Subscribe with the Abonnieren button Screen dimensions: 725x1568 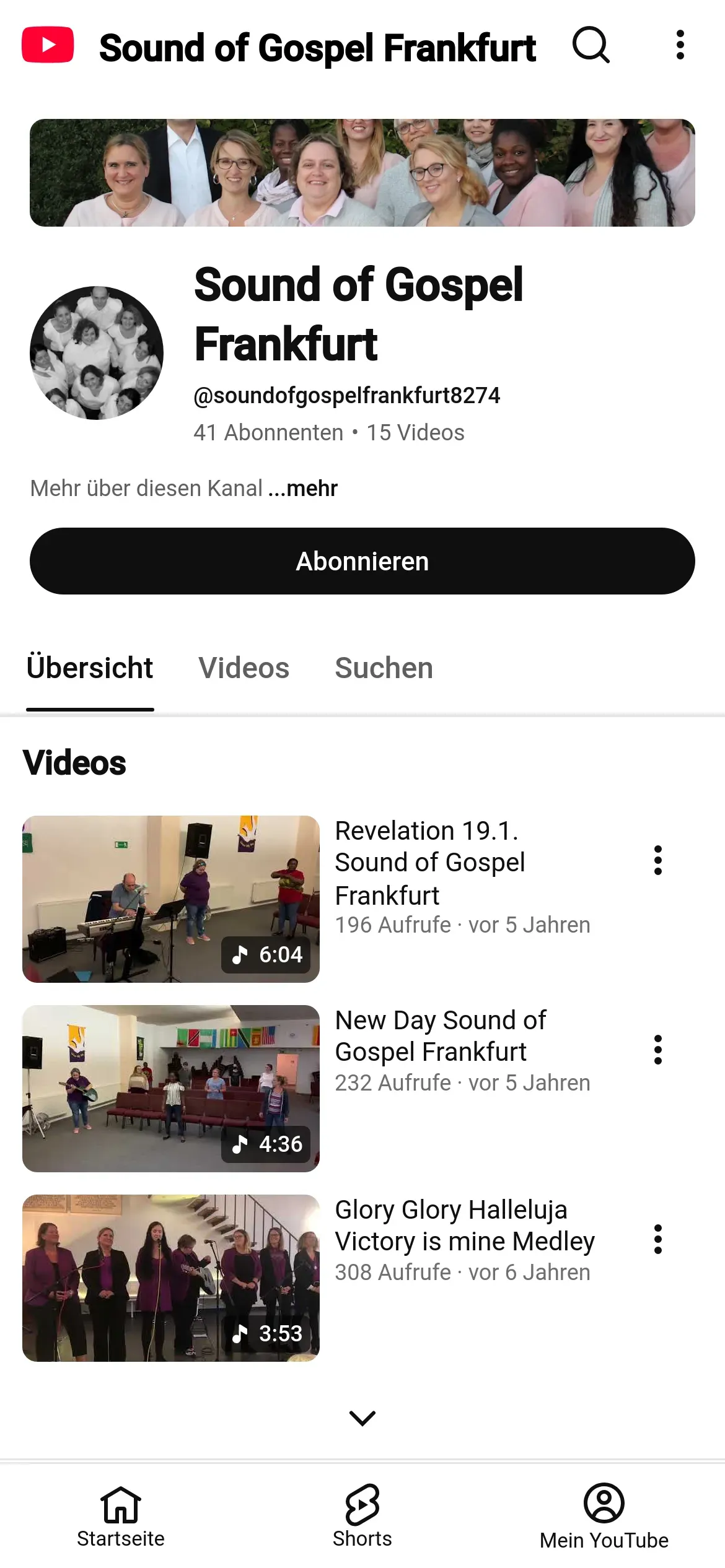[362, 561]
